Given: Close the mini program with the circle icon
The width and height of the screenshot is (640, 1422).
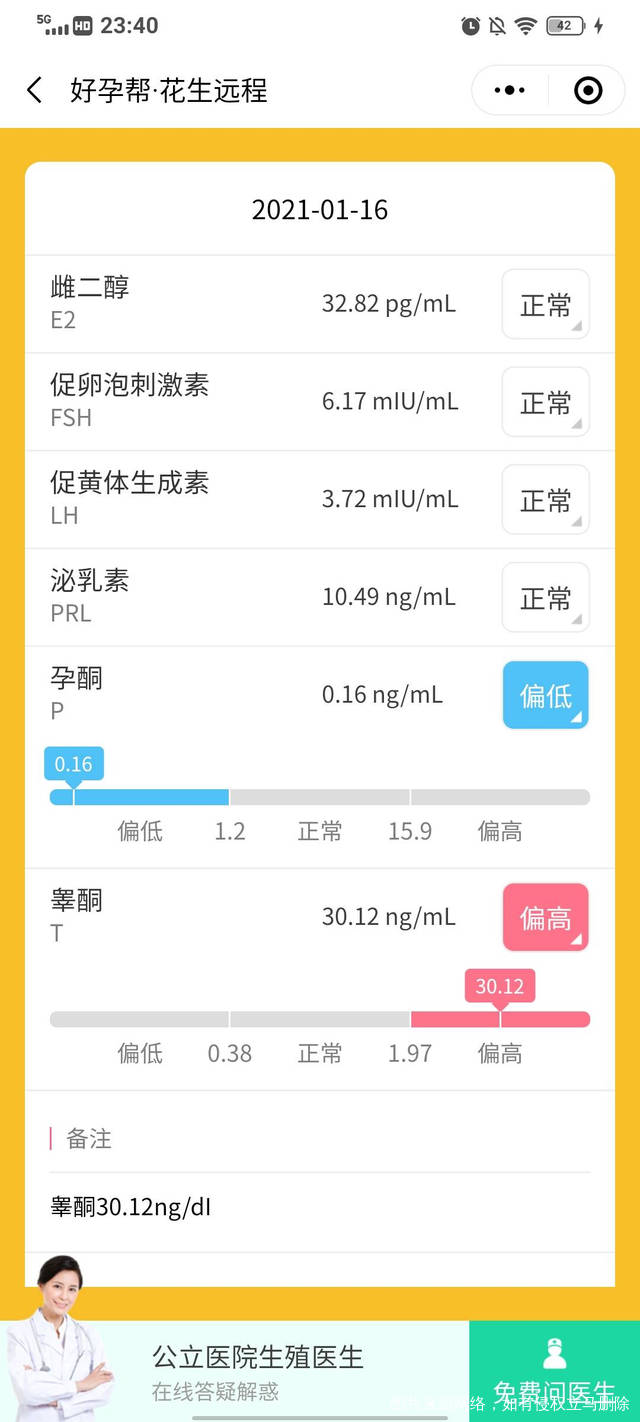Looking at the screenshot, I should coord(588,91).
